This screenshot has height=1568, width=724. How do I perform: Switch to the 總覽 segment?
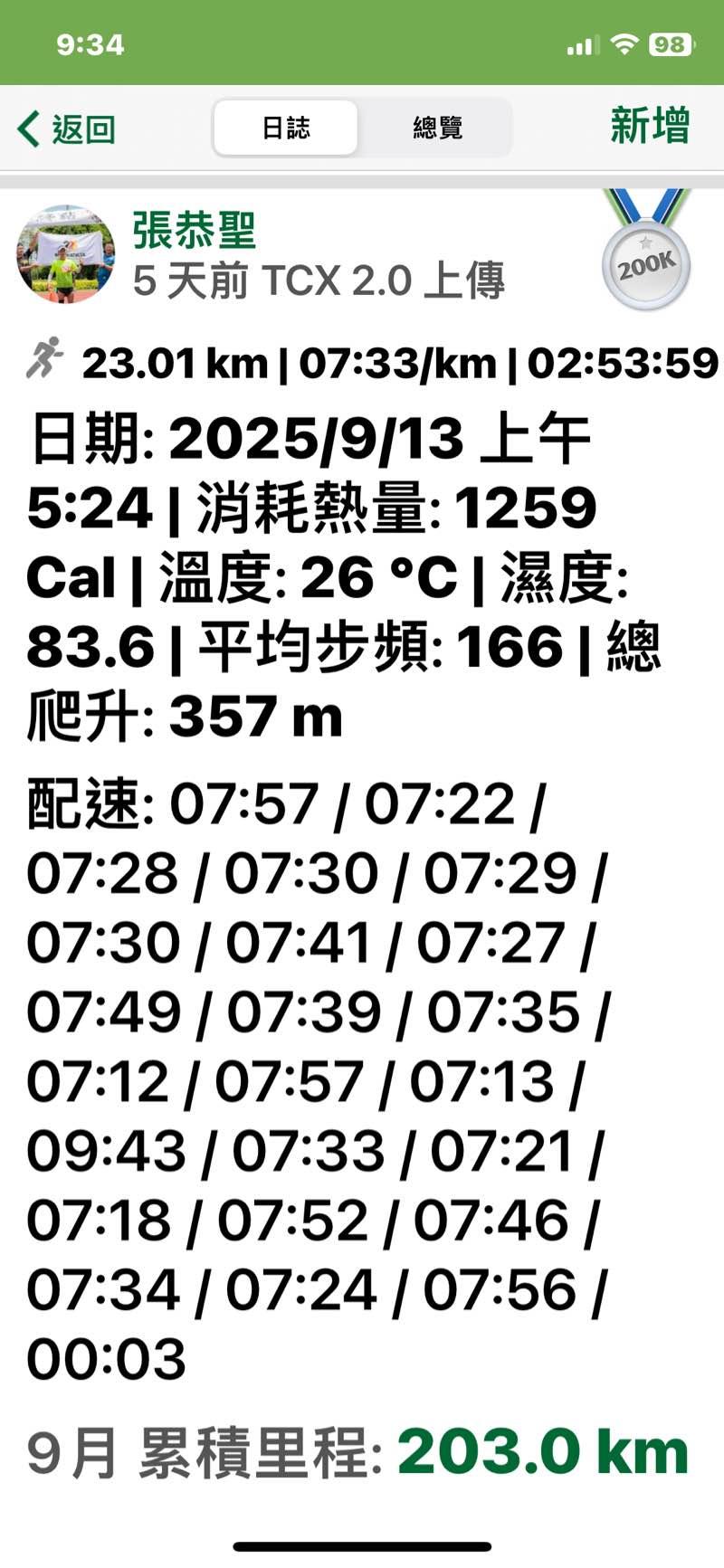[437, 128]
